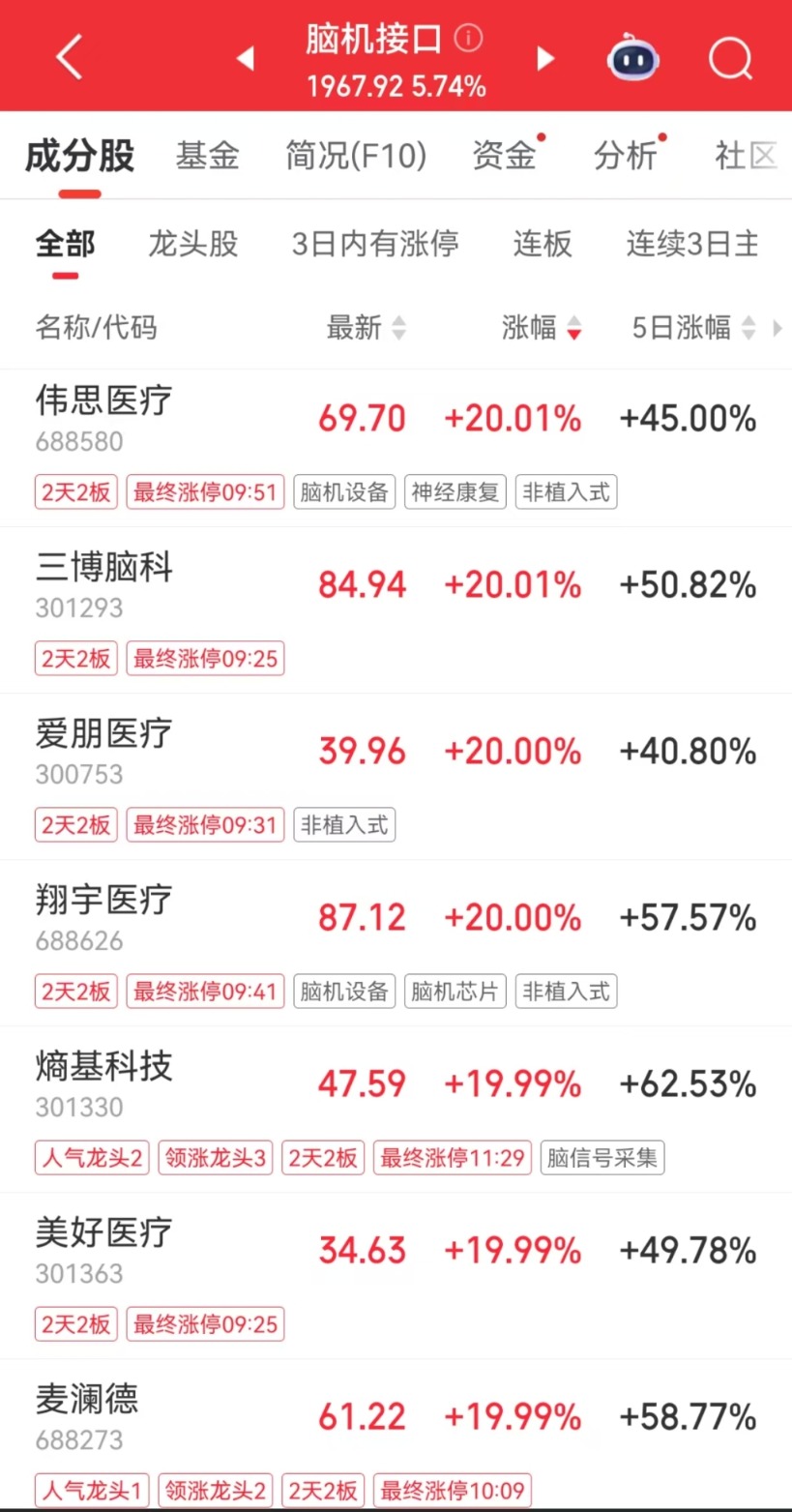Select the 连板 filter
Viewport: 792px width, 1512px height.
coord(543,244)
